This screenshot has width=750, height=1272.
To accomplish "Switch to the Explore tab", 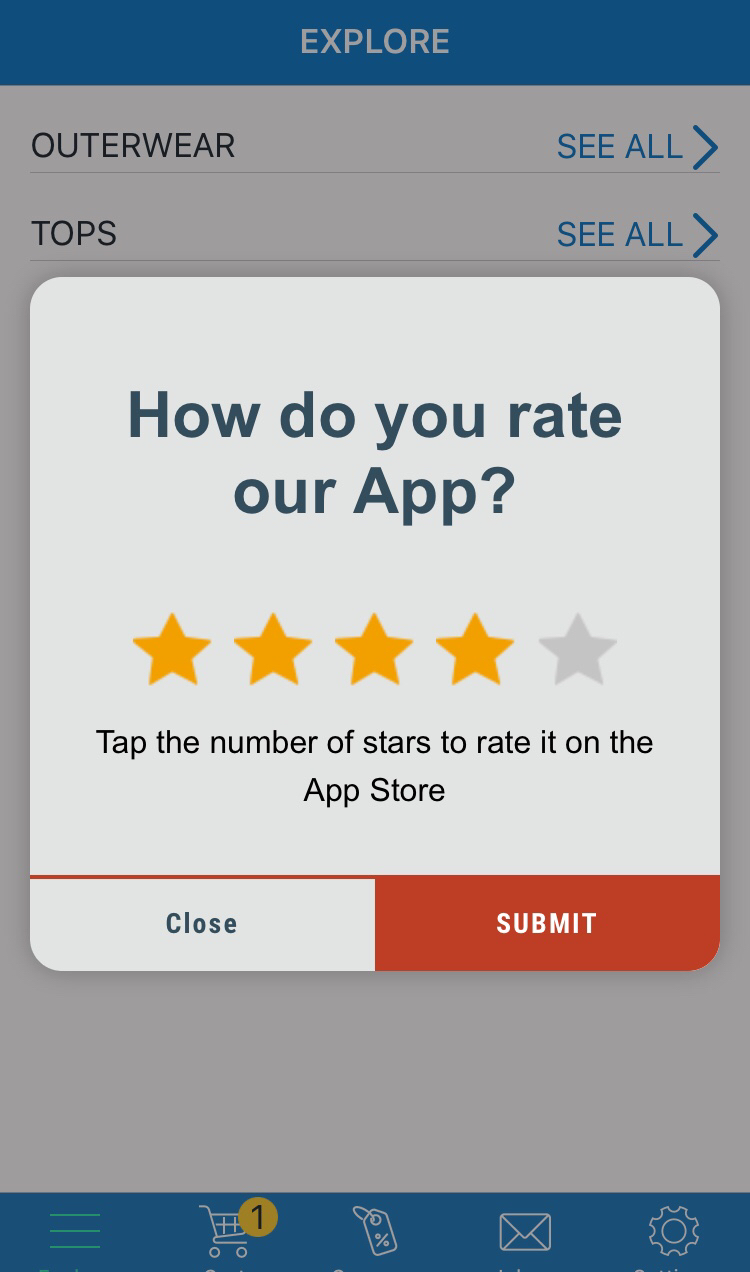I will coord(75,1232).
